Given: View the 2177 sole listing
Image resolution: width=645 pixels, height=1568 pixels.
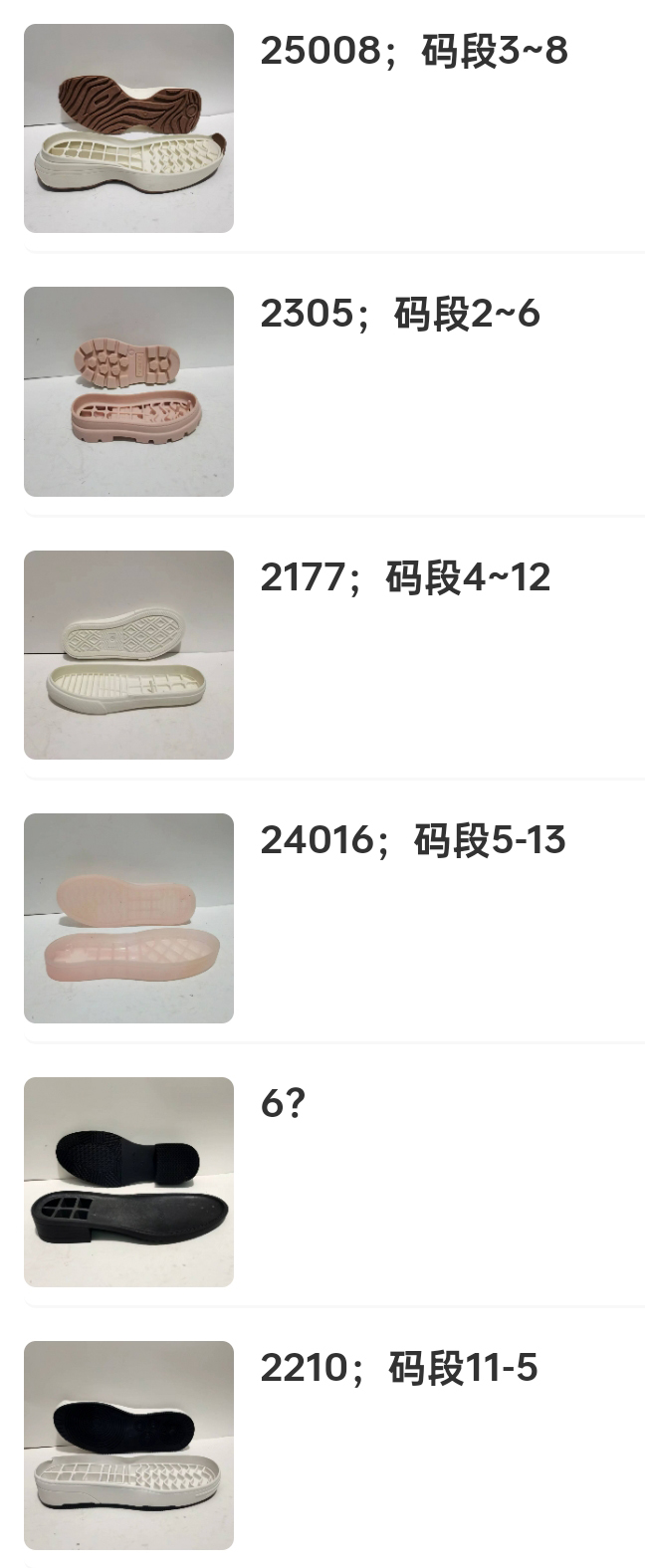Looking at the screenshot, I should pyautogui.click(x=129, y=655).
